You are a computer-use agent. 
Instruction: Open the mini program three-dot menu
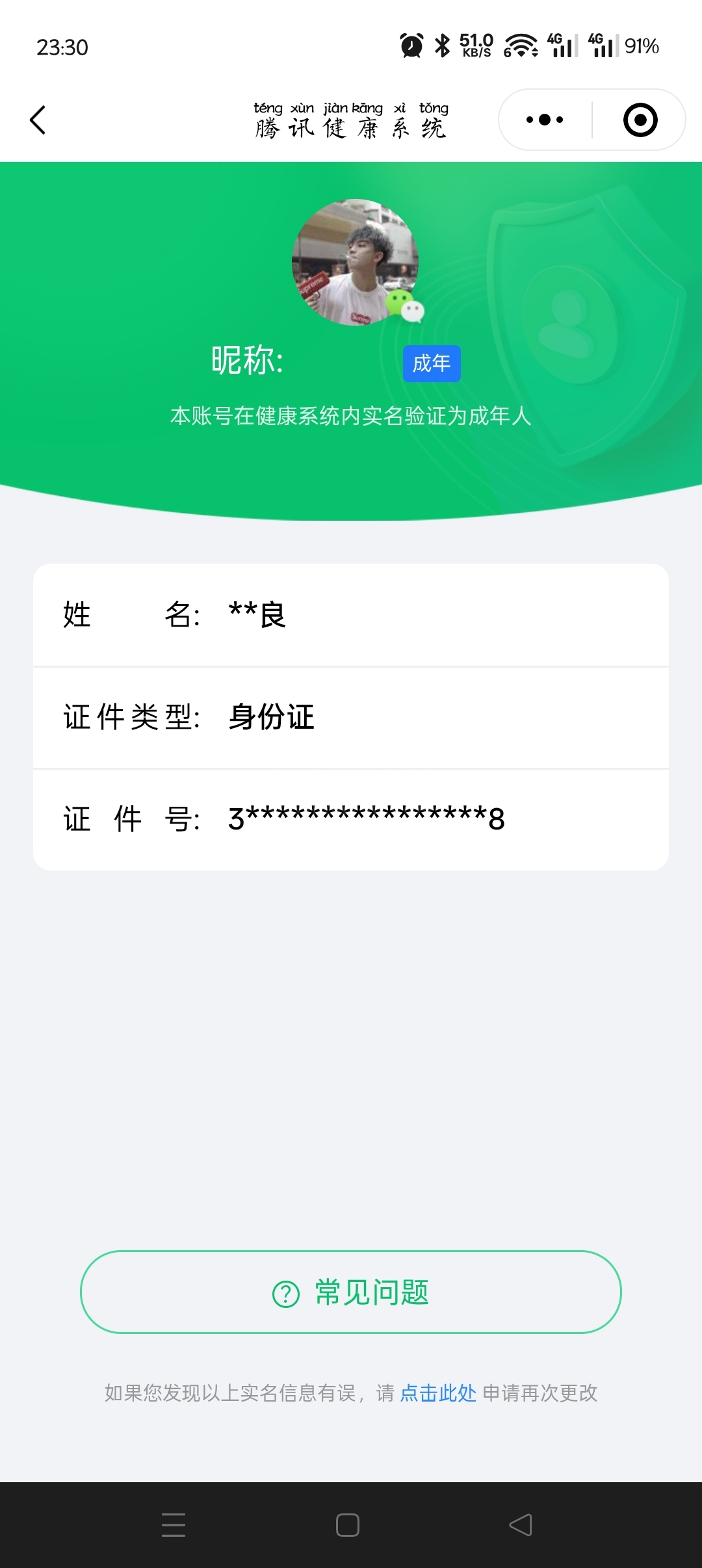tap(545, 120)
